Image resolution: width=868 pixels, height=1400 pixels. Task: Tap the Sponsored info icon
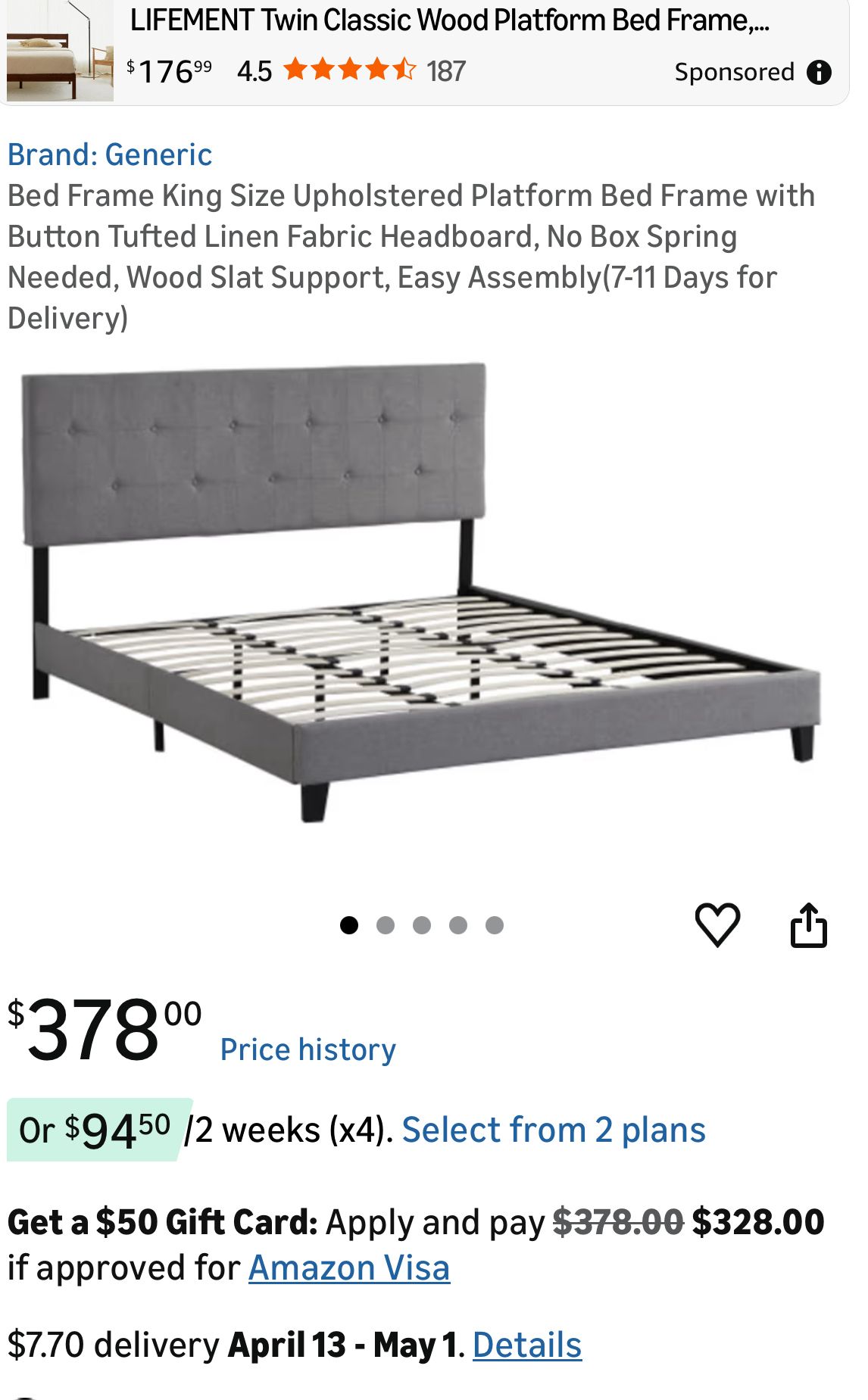click(819, 72)
